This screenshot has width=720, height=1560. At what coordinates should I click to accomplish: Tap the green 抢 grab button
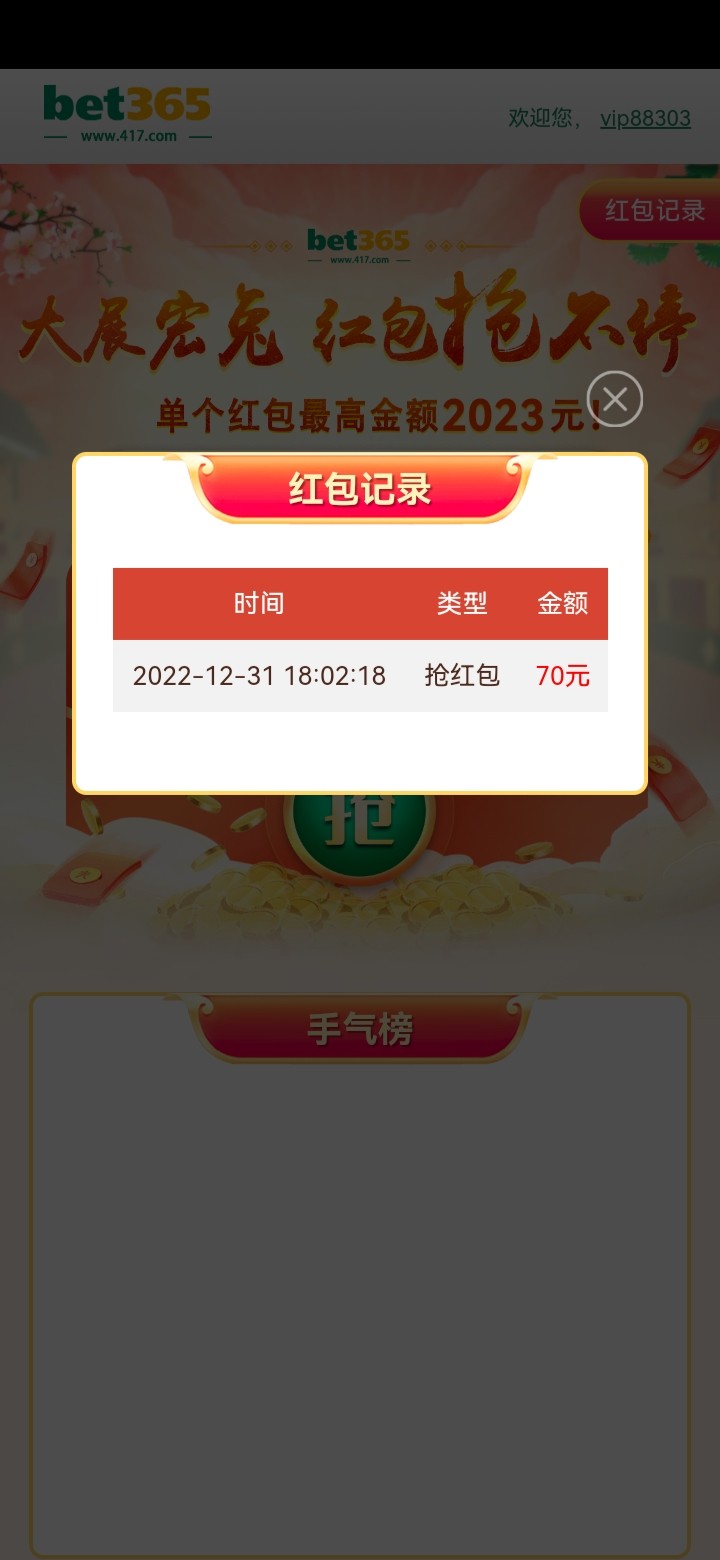(359, 822)
